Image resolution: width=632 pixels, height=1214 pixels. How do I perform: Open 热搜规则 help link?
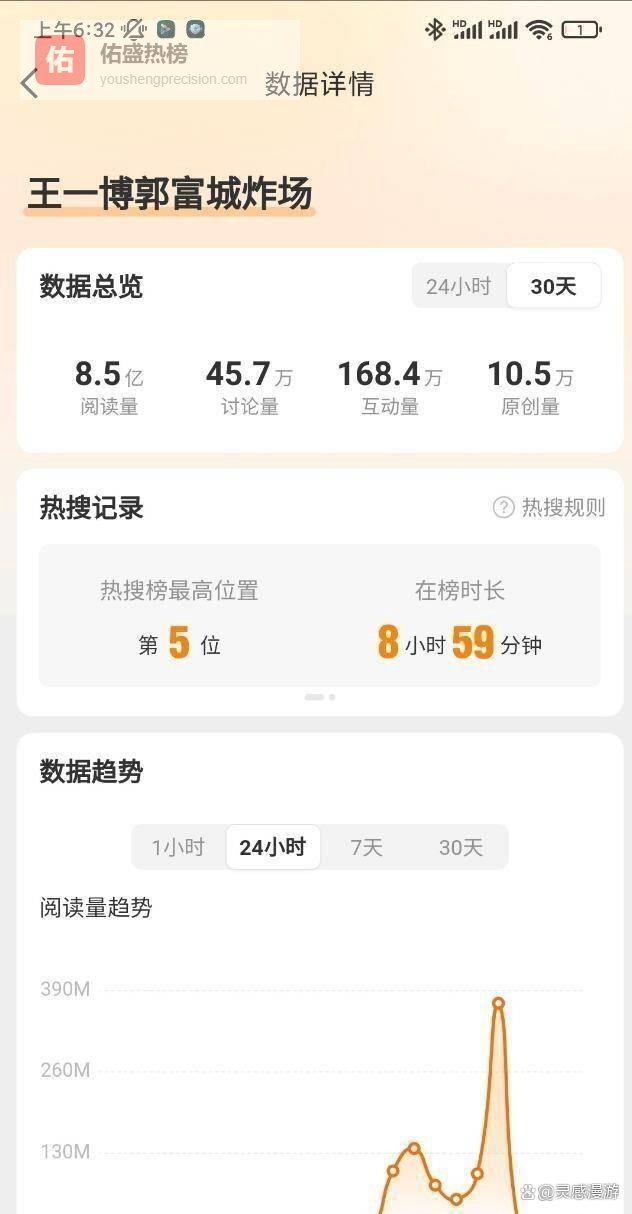[x=549, y=508]
